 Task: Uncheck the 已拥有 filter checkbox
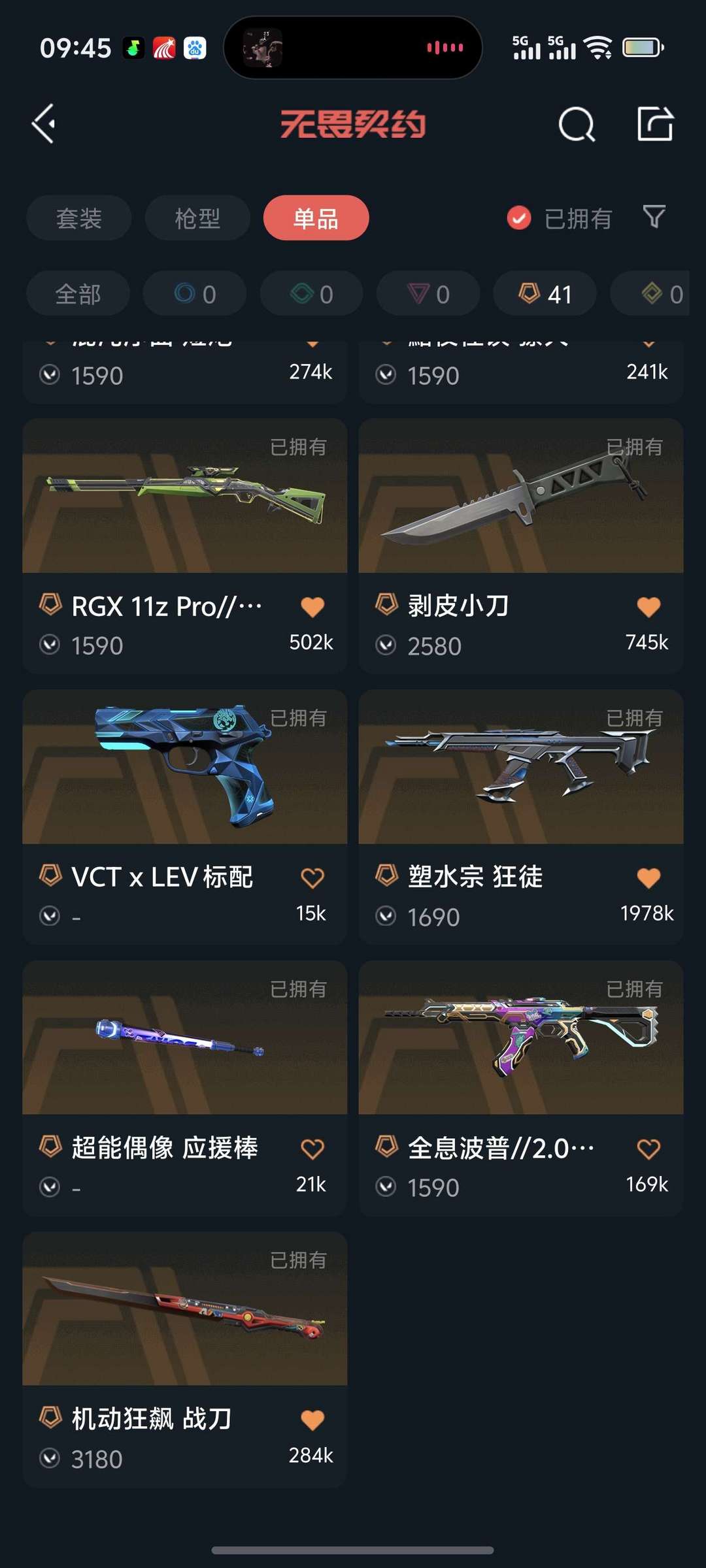click(x=519, y=218)
